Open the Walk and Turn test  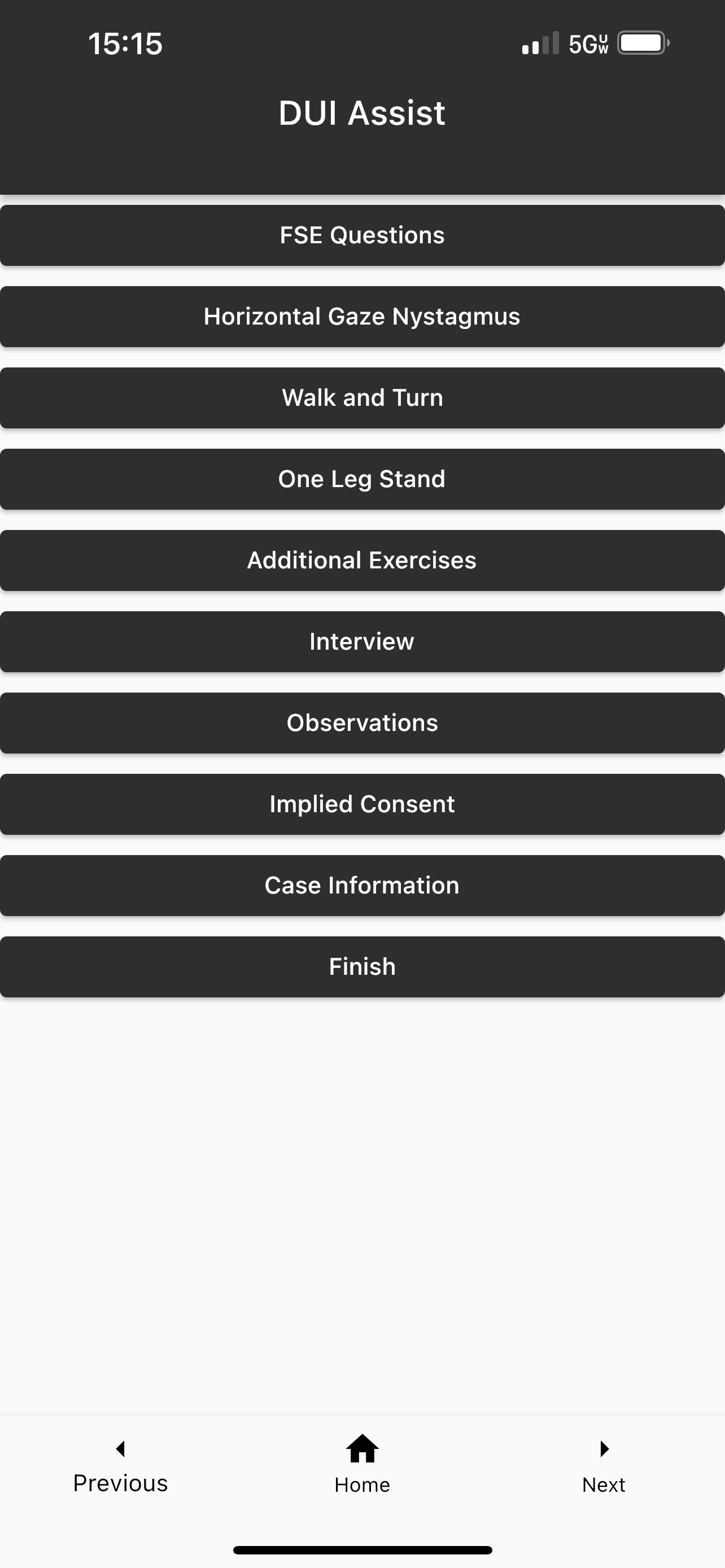pyautogui.click(x=362, y=398)
